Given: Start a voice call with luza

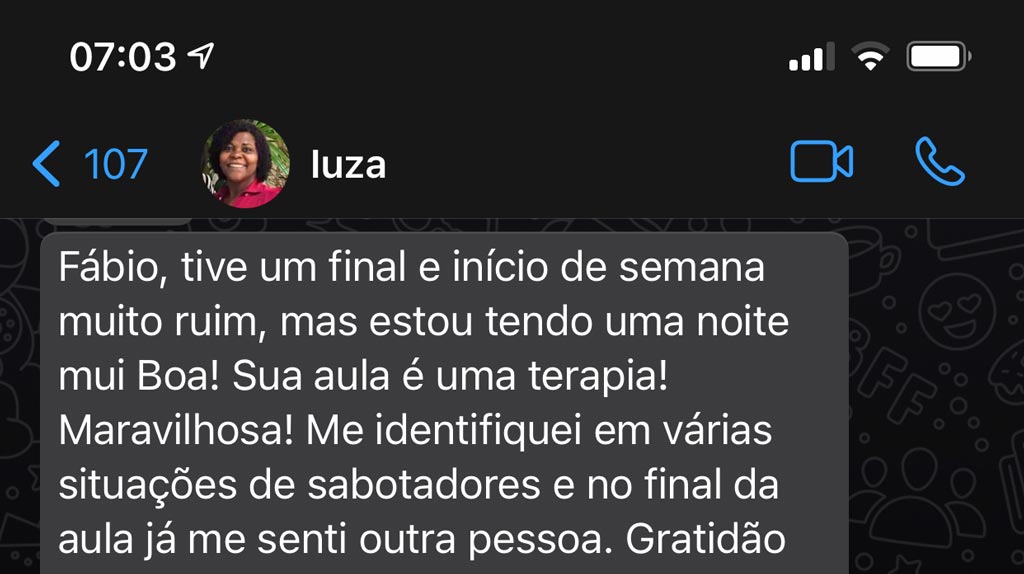Looking at the screenshot, I should (939, 163).
